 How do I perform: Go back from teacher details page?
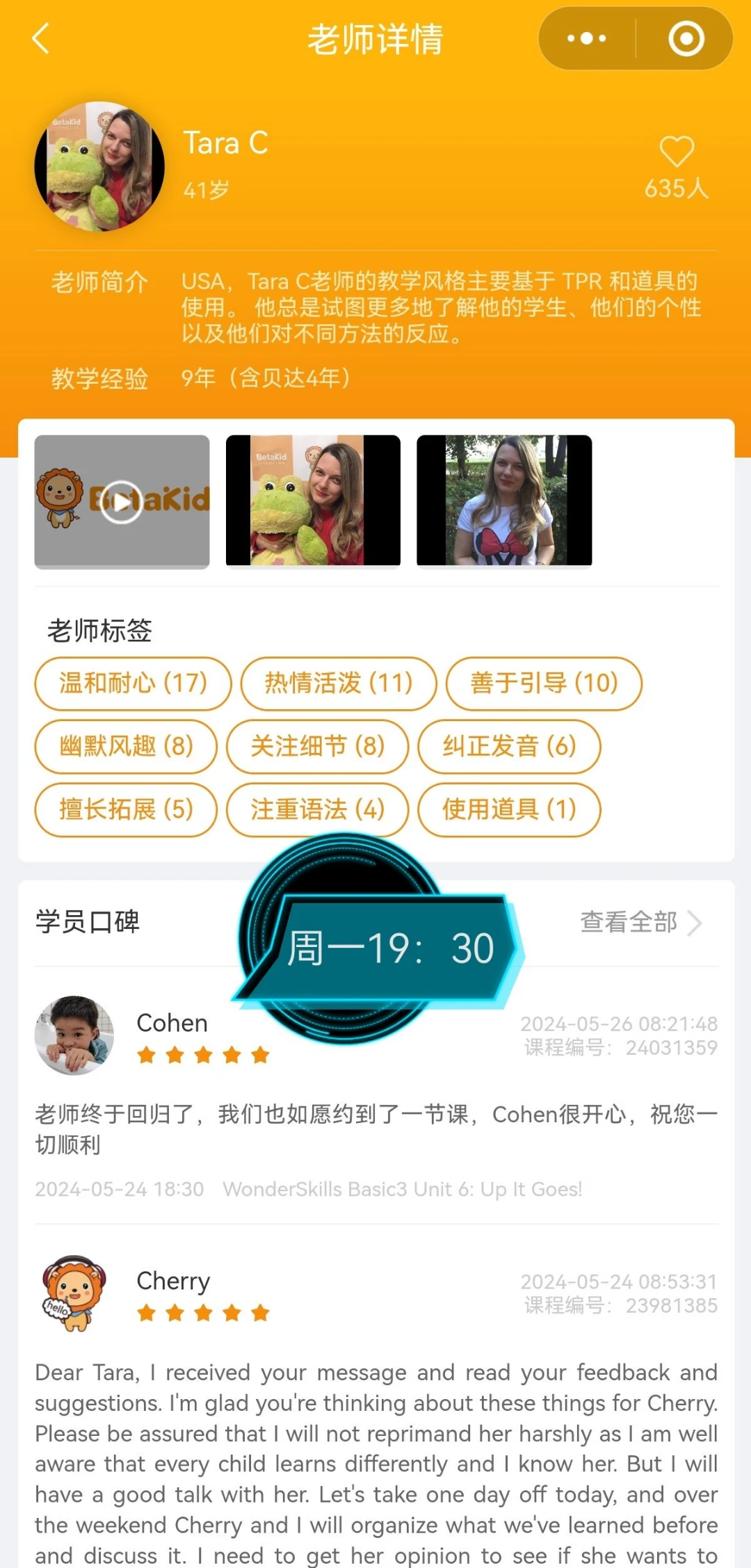tap(40, 38)
